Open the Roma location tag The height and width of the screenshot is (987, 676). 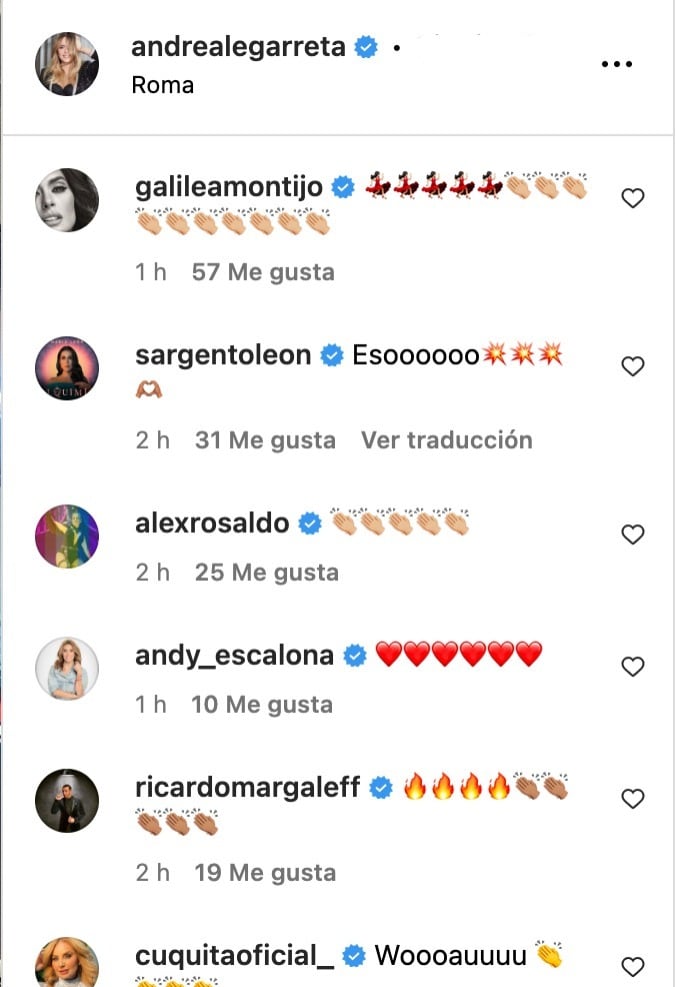point(162,86)
